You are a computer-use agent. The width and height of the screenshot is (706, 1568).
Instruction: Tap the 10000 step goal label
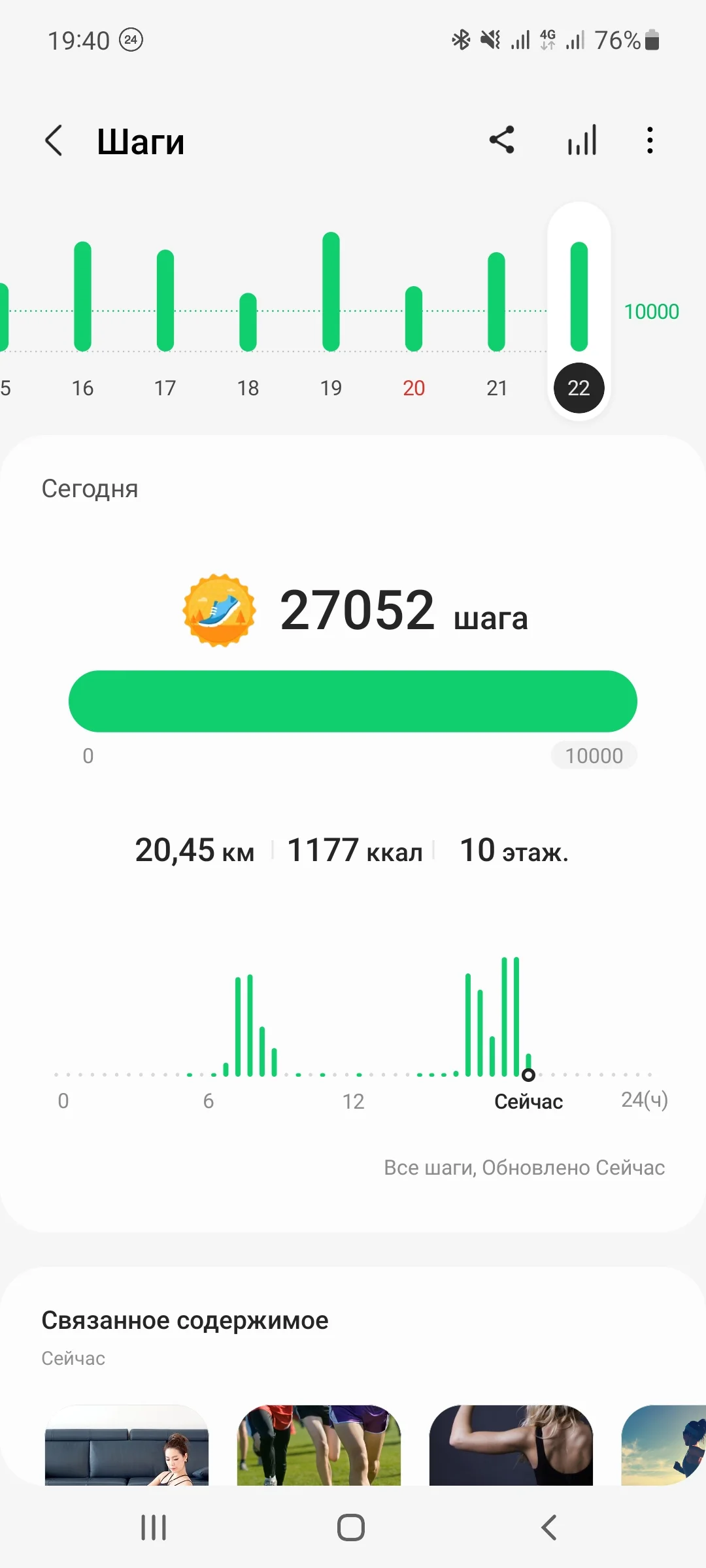594,756
